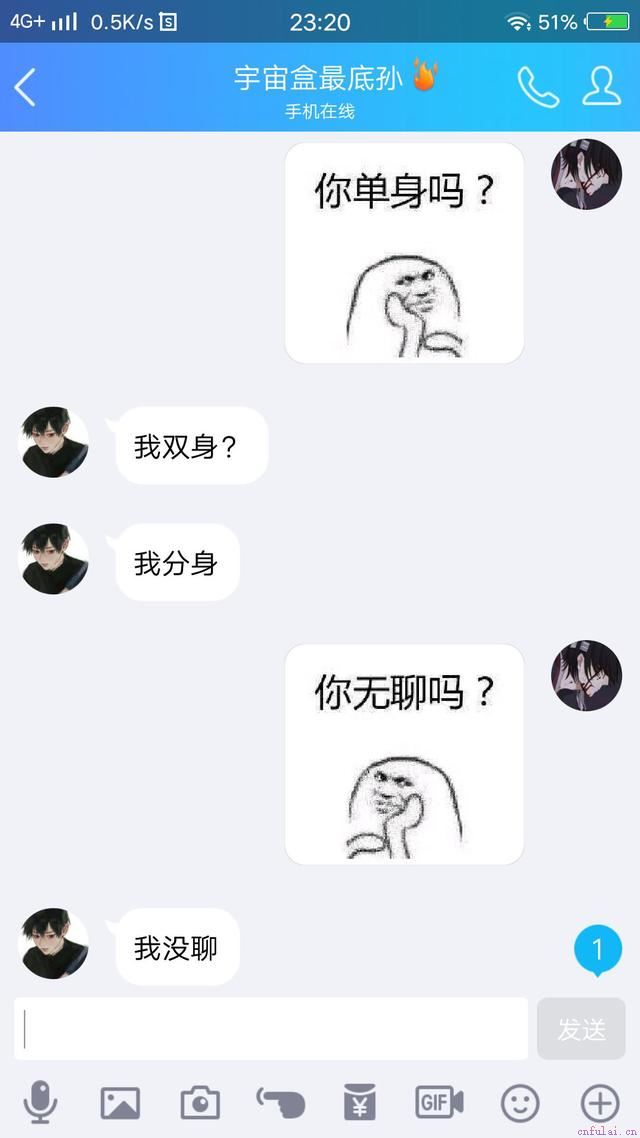Open the emoji smiley panel
640x1138 pixels.
[x=520, y=1103]
